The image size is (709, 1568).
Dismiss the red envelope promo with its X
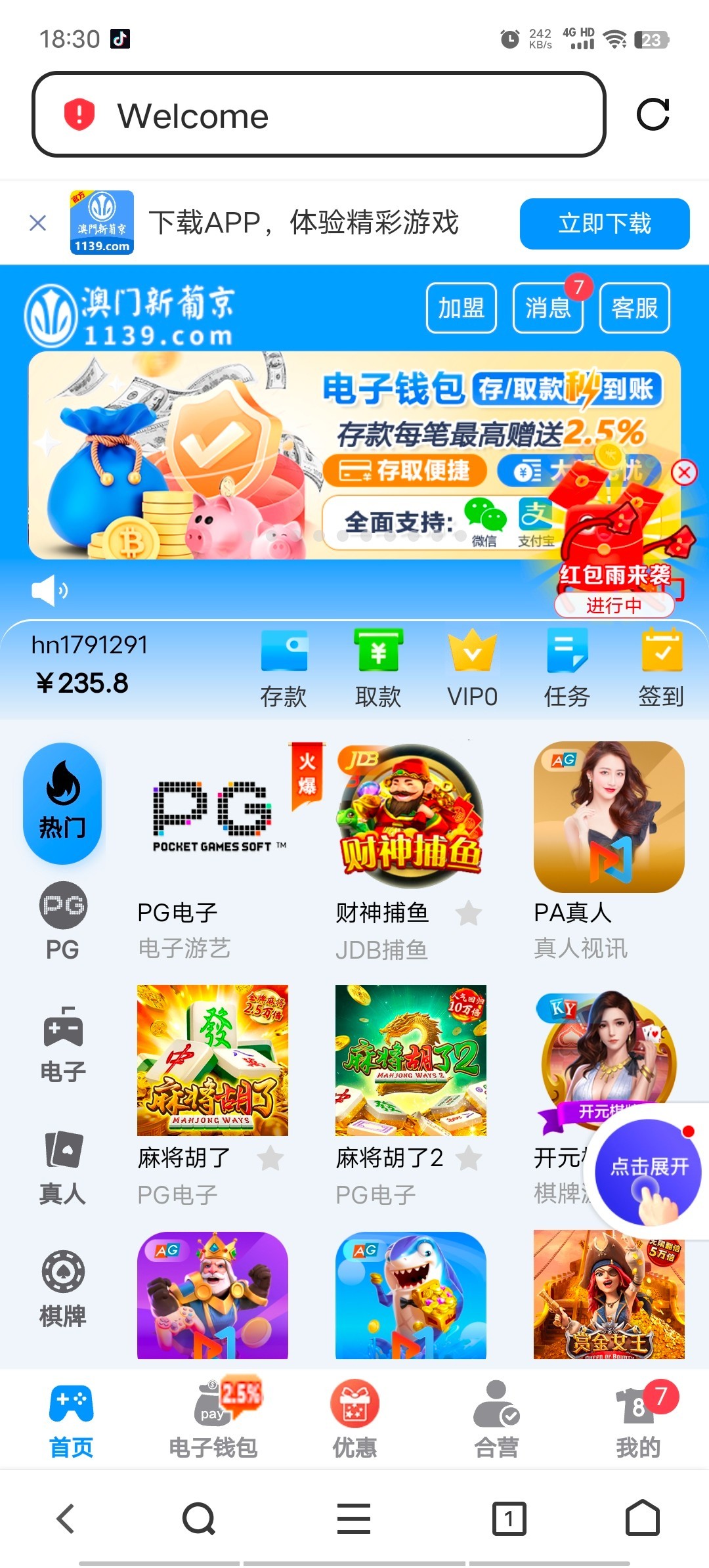click(x=685, y=471)
